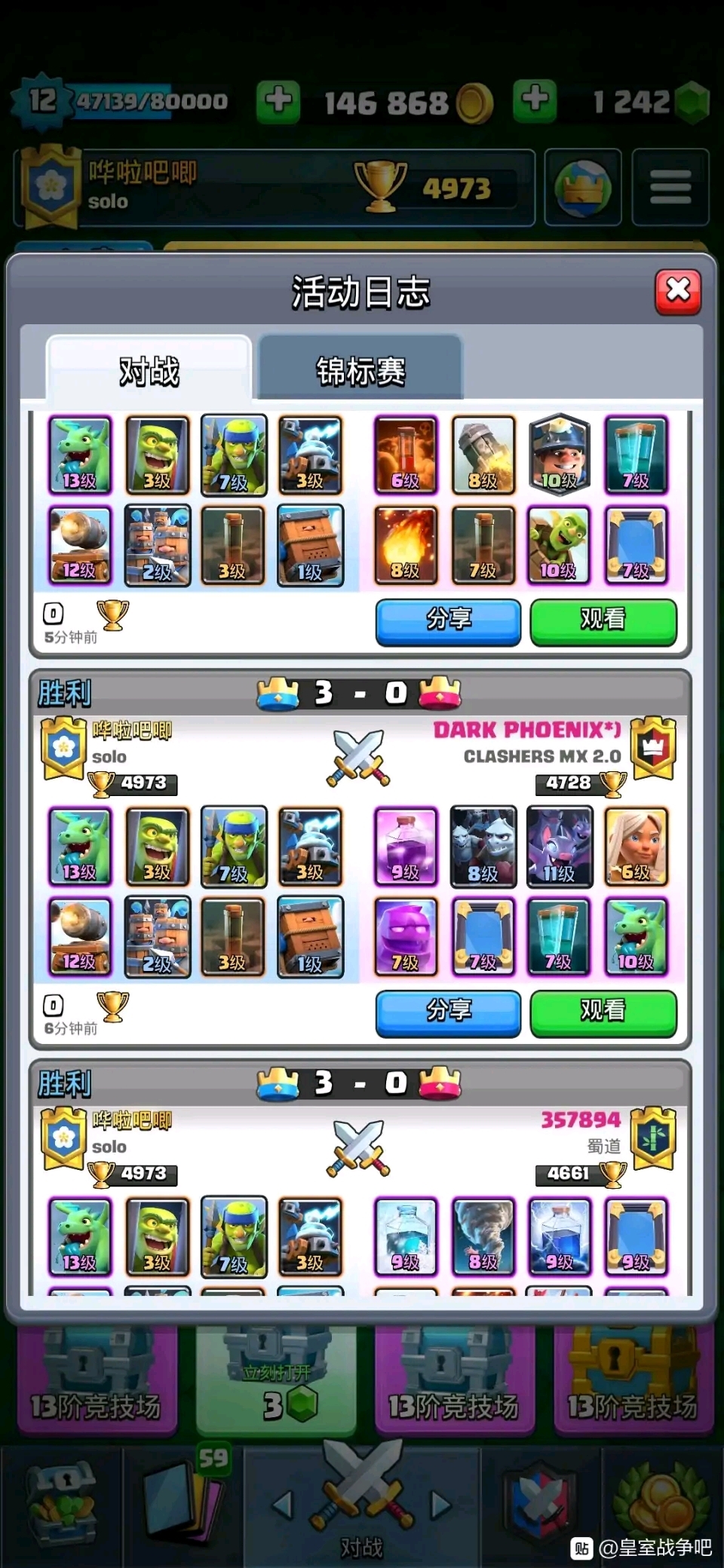This screenshot has width=724, height=1568.
Task: Close the activity log dialog
Action: [678, 290]
